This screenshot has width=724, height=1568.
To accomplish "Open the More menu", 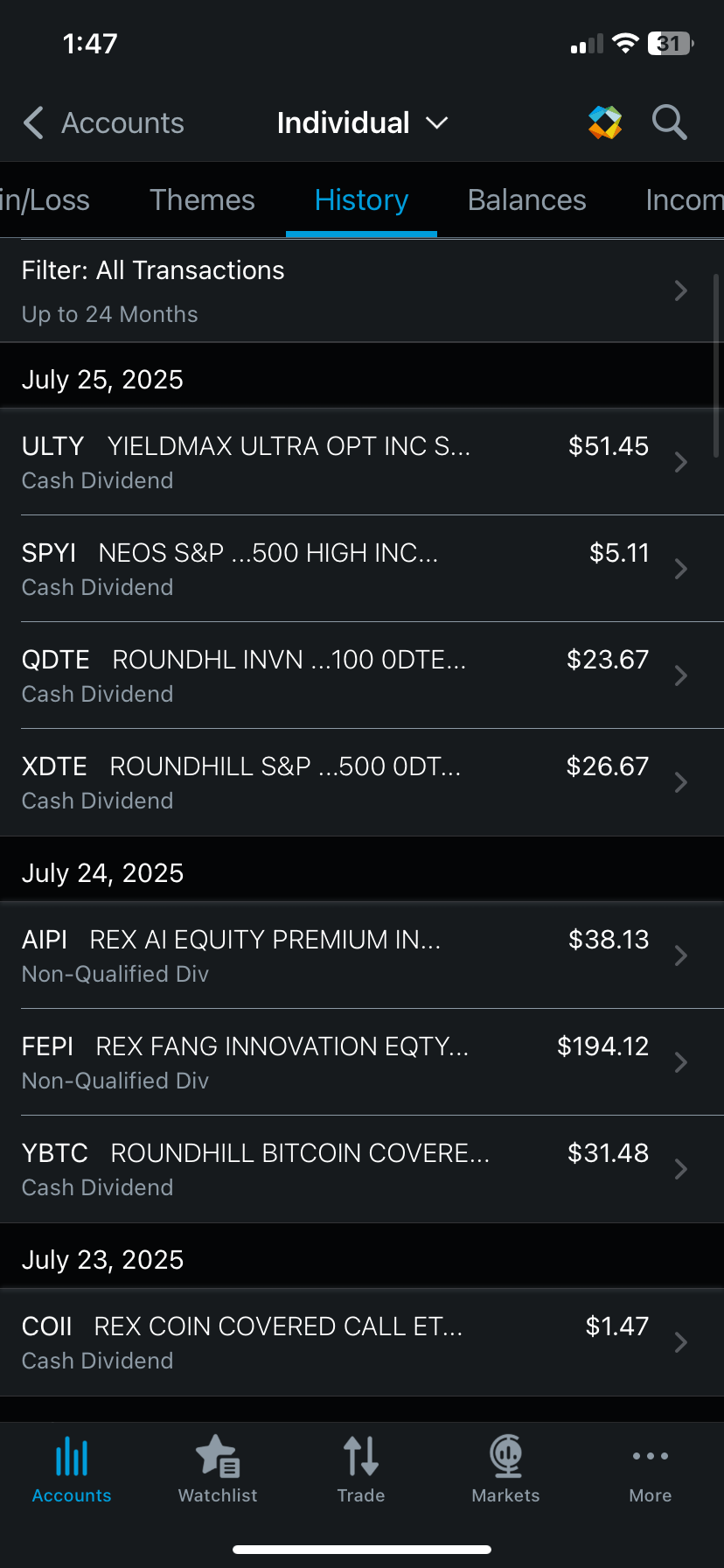I will pos(651,1470).
